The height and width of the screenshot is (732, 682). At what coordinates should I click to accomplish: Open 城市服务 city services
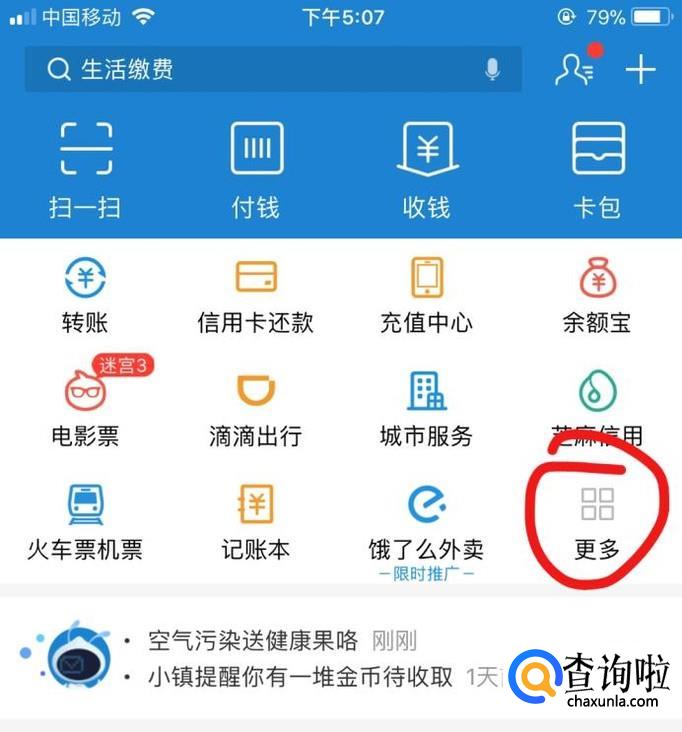[x=427, y=408]
